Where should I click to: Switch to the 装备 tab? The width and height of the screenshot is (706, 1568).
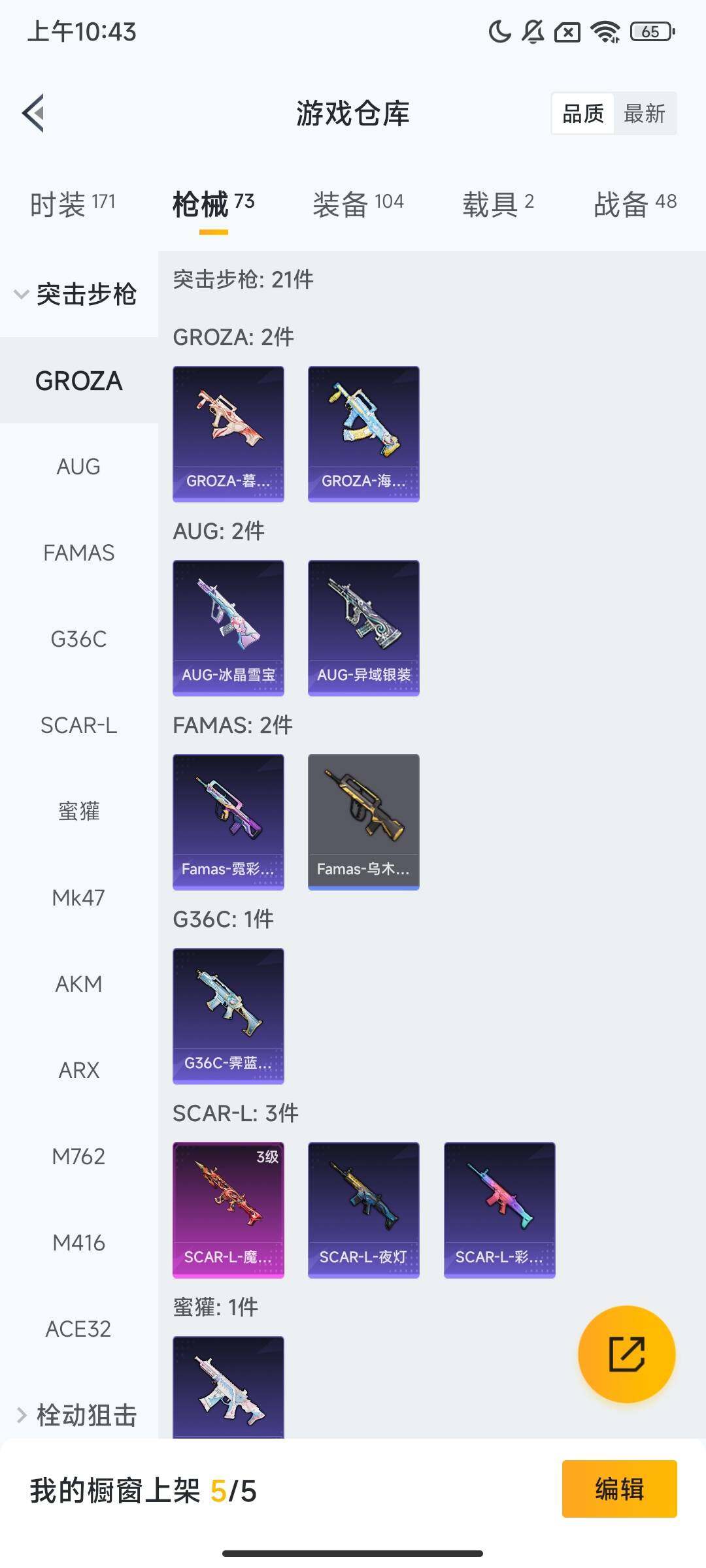[358, 204]
